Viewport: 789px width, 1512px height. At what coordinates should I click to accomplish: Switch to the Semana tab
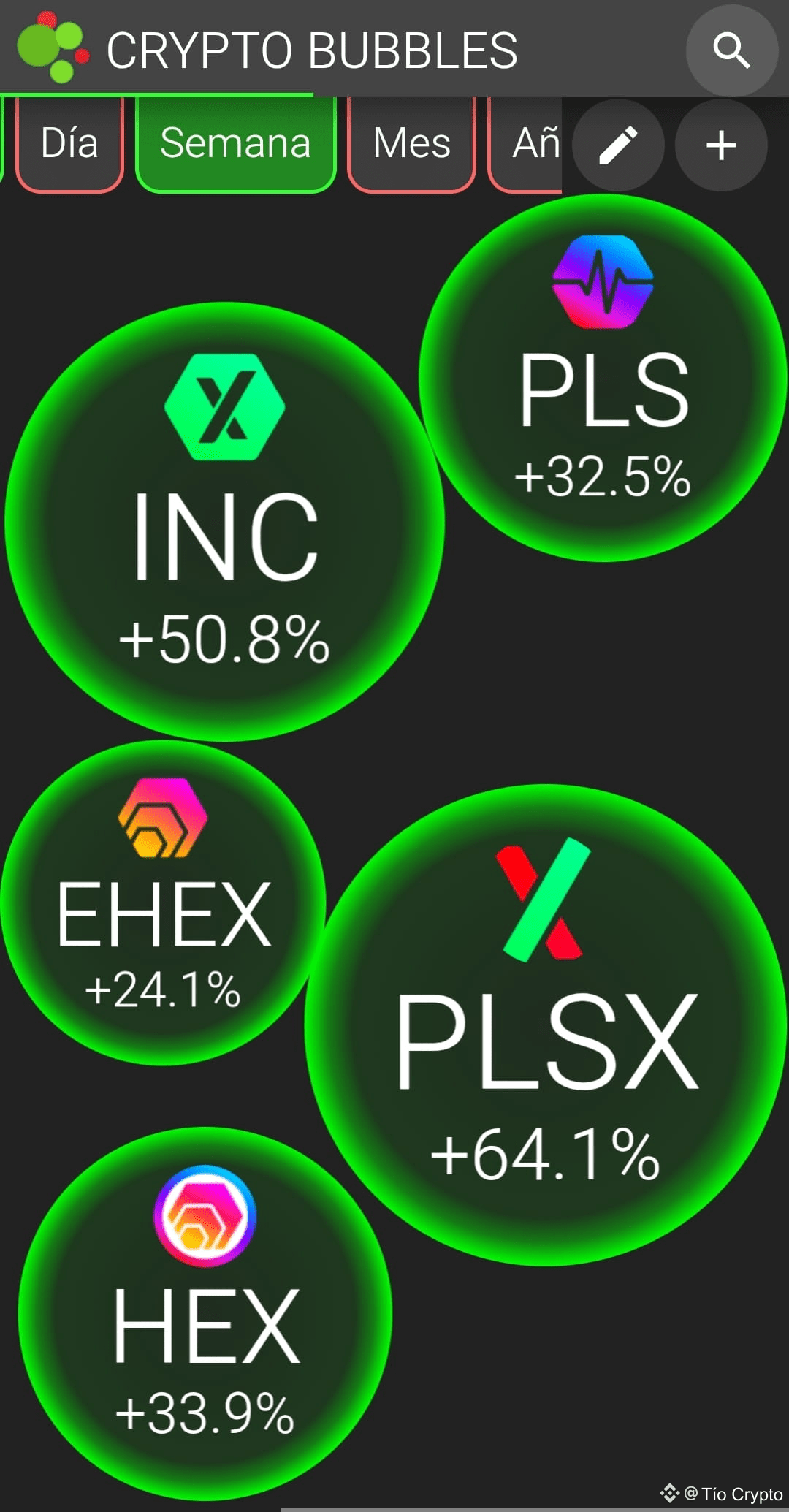[x=235, y=143]
